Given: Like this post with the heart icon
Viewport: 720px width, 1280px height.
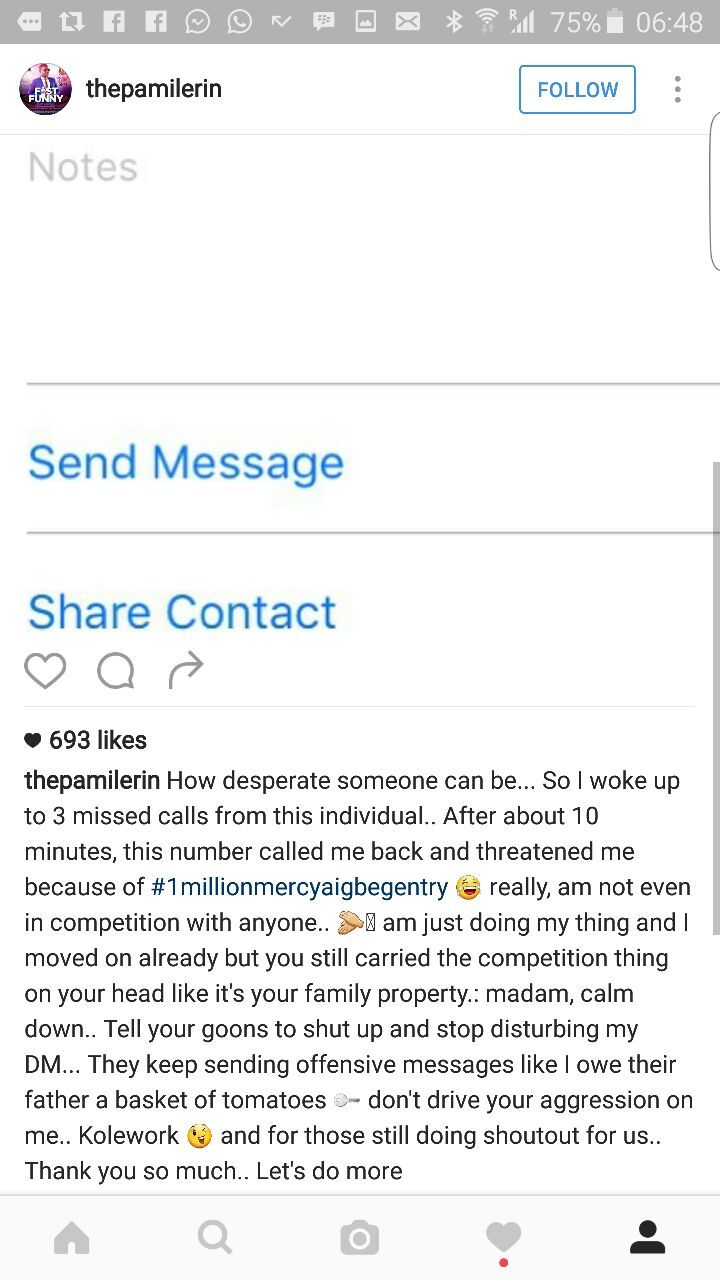Looking at the screenshot, I should pyautogui.click(x=45, y=671).
